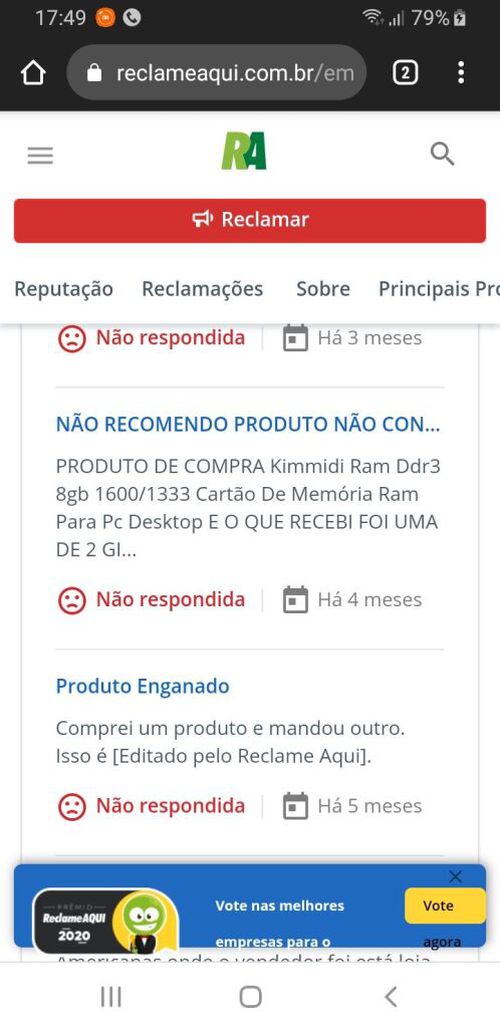The image size is (500, 1028).
Task: Go to the browser home page
Action: (x=33, y=73)
